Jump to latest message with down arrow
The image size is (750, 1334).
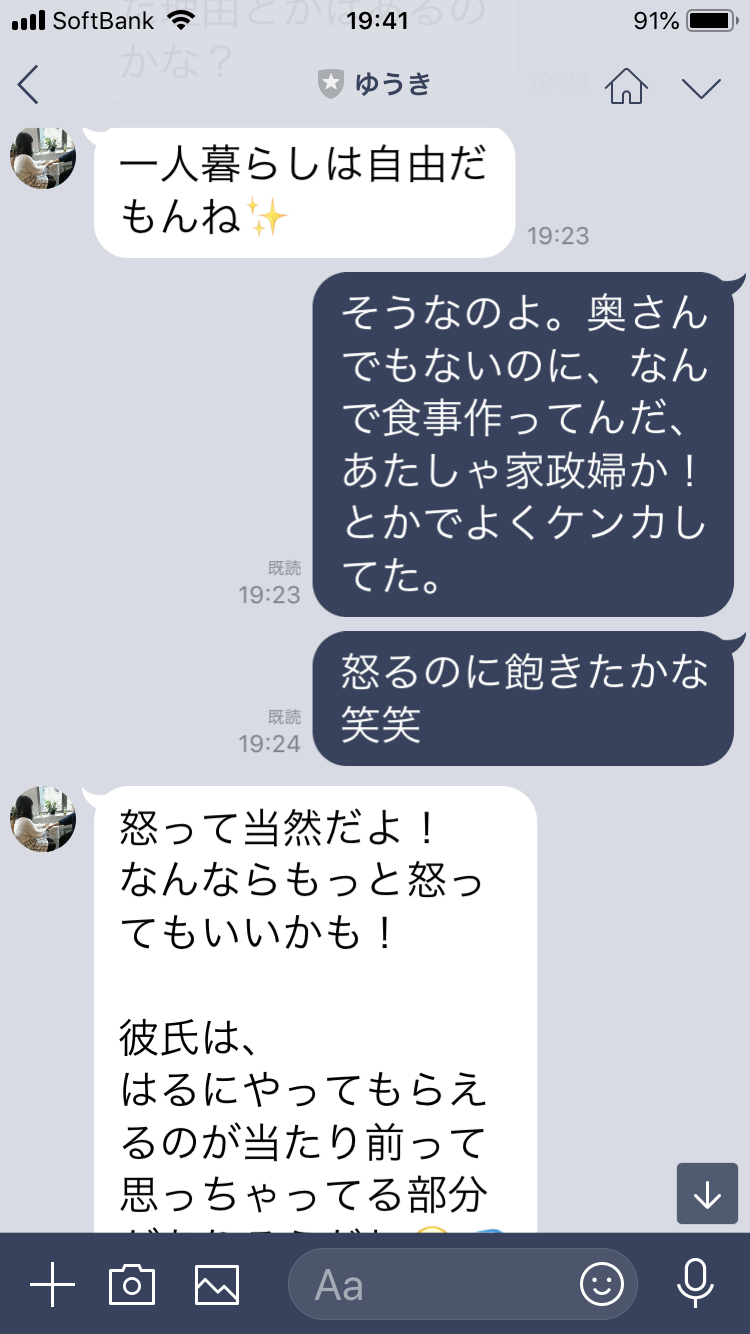coord(707,1194)
